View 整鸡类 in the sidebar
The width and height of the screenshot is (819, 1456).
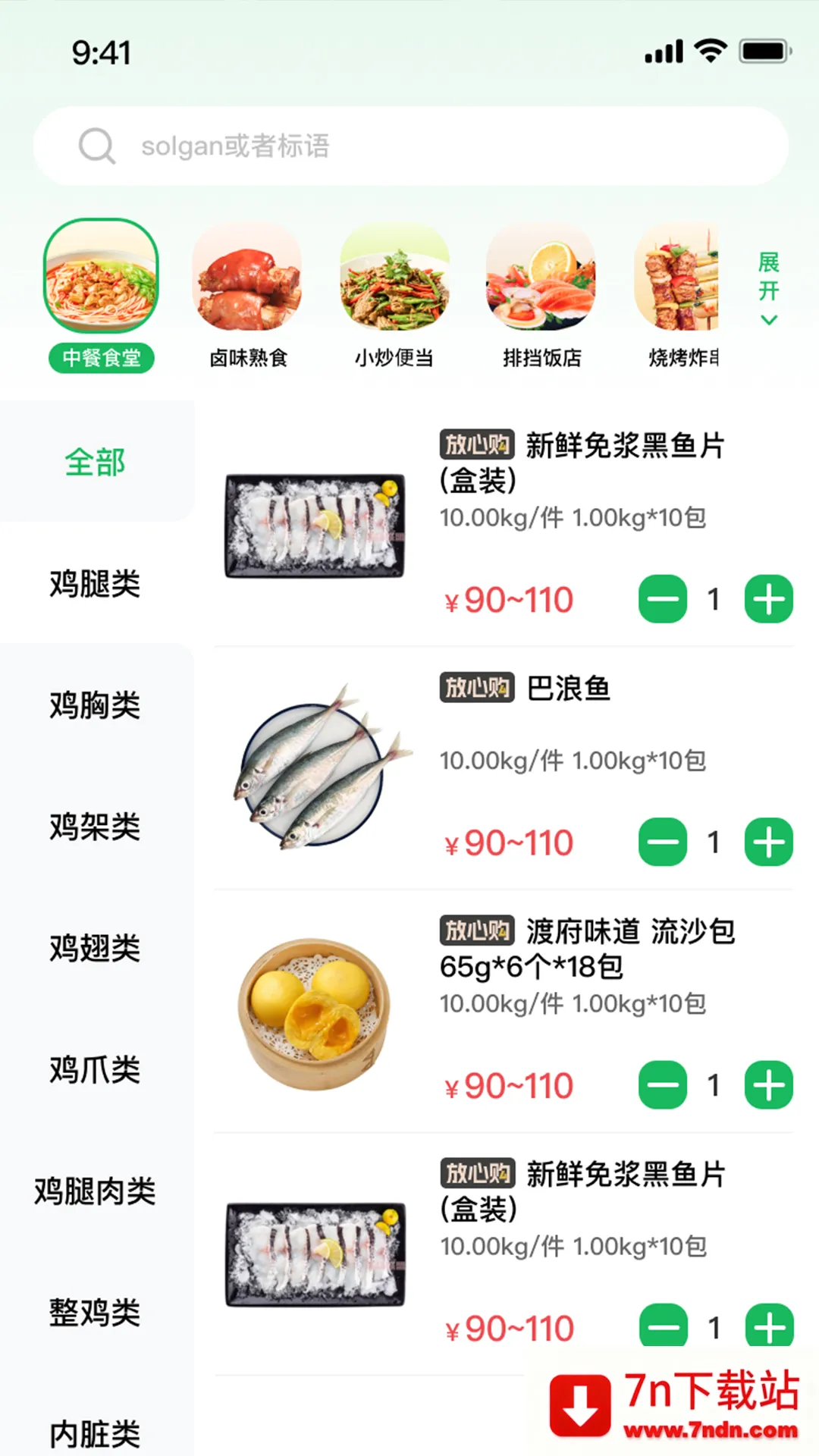click(x=96, y=1312)
